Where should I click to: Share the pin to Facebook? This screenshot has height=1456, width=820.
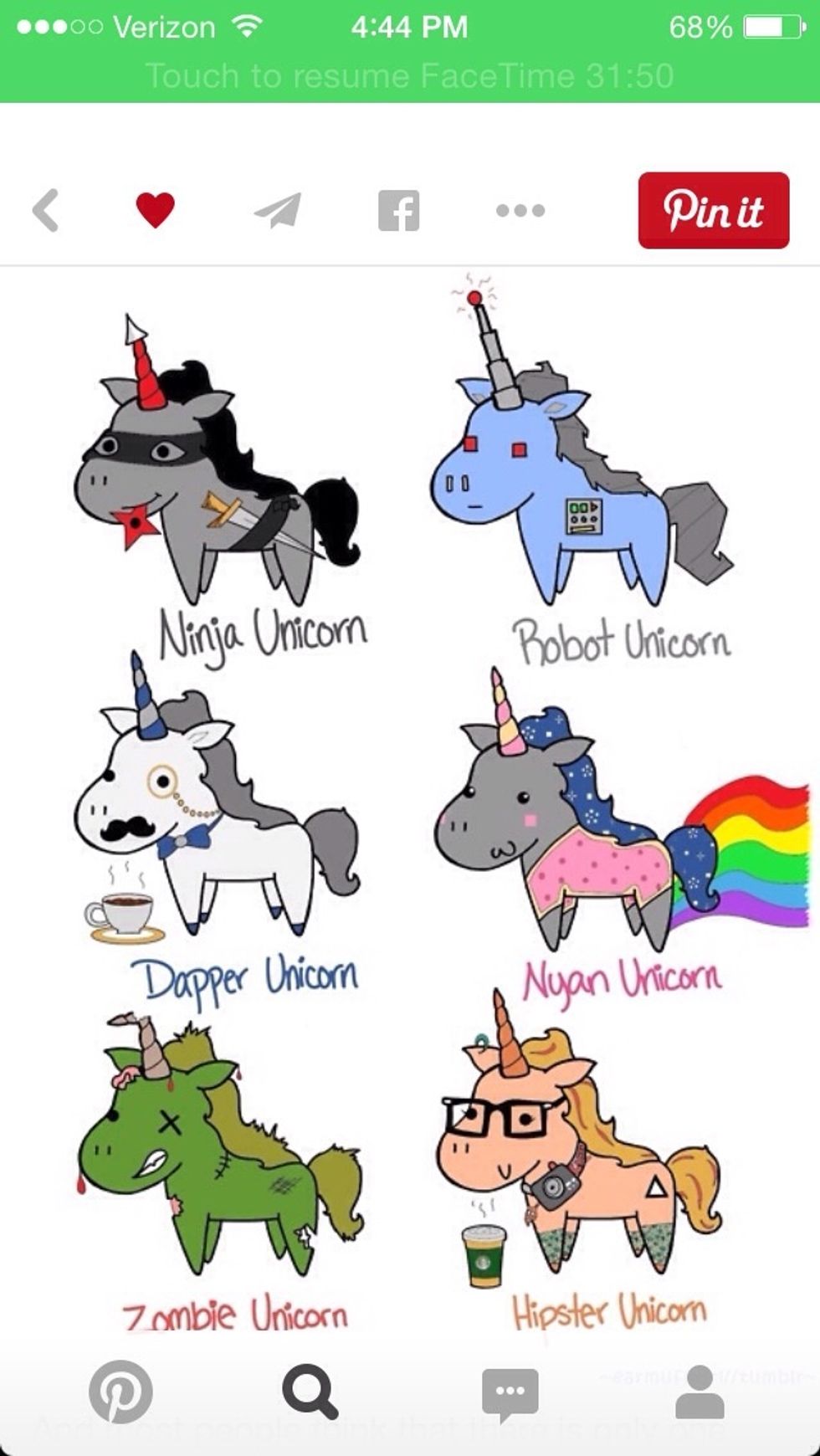(x=398, y=210)
